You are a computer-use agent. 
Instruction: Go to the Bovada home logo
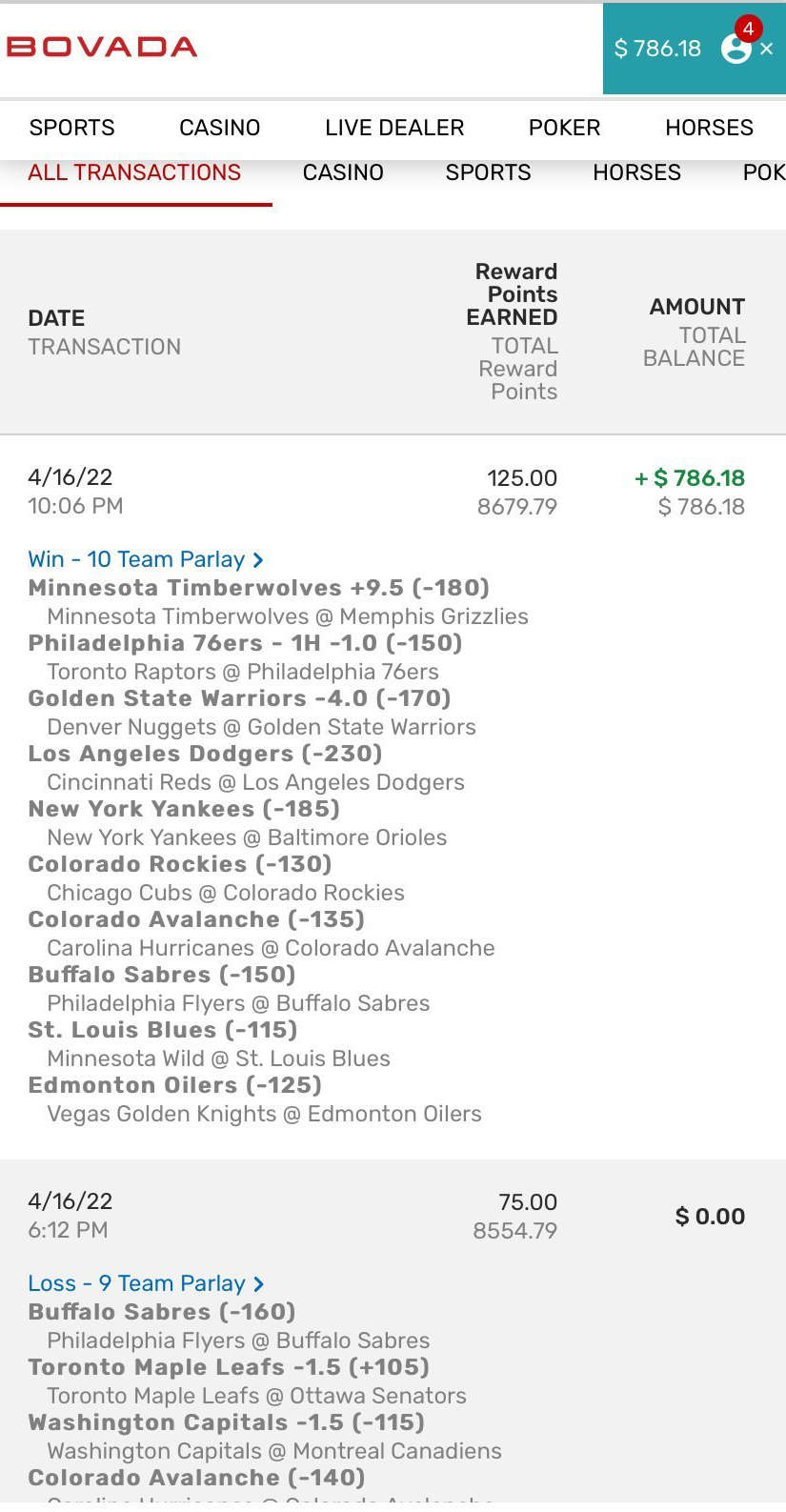pos(102,47)
